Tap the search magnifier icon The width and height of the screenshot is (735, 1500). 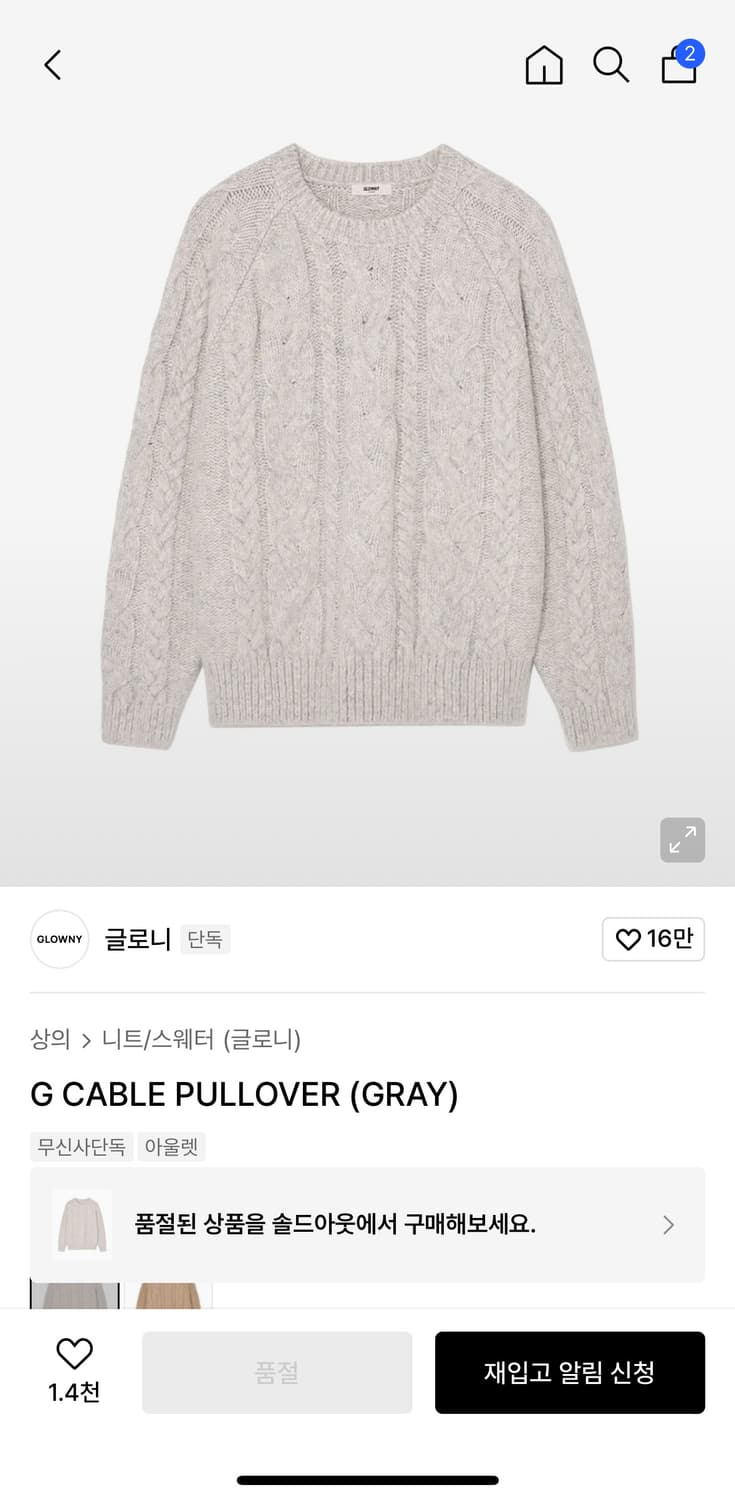pyautogui.click(x=611, y=64)
